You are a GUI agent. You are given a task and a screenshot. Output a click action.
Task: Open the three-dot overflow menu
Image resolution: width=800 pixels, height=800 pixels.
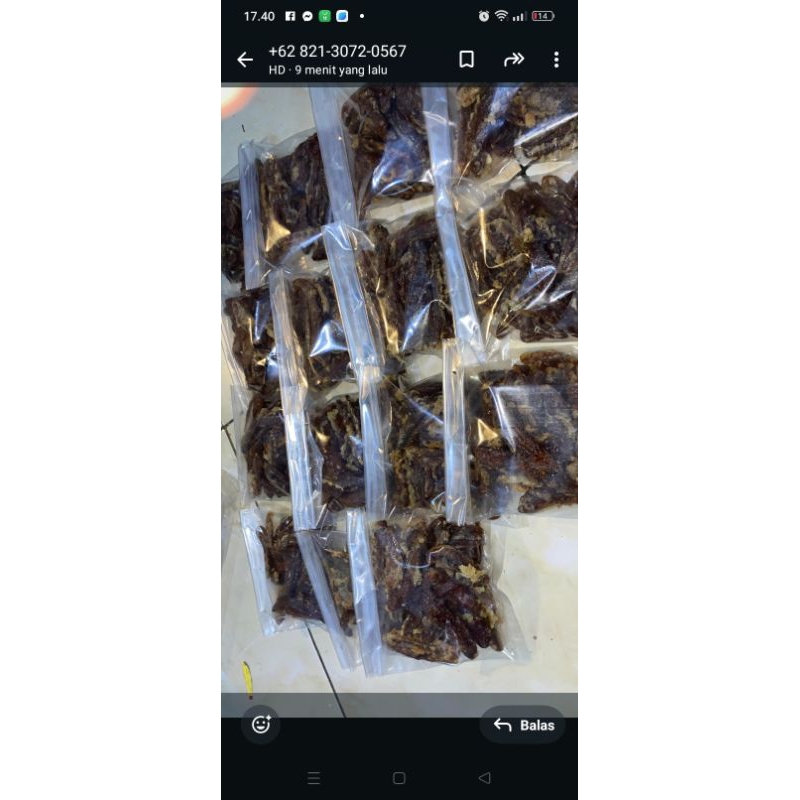point(556,60)
